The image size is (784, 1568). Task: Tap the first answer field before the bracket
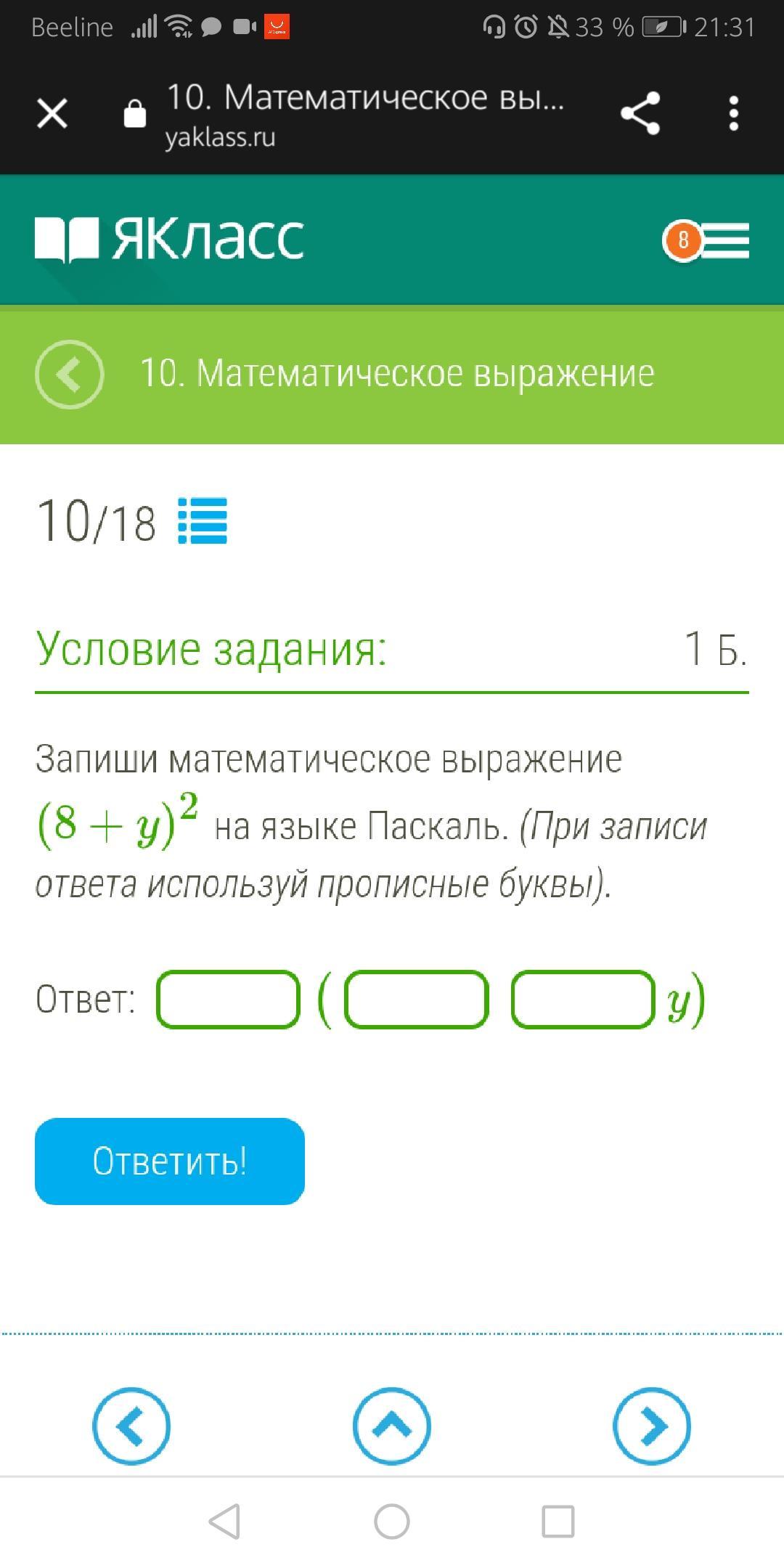pos(228,1000)
